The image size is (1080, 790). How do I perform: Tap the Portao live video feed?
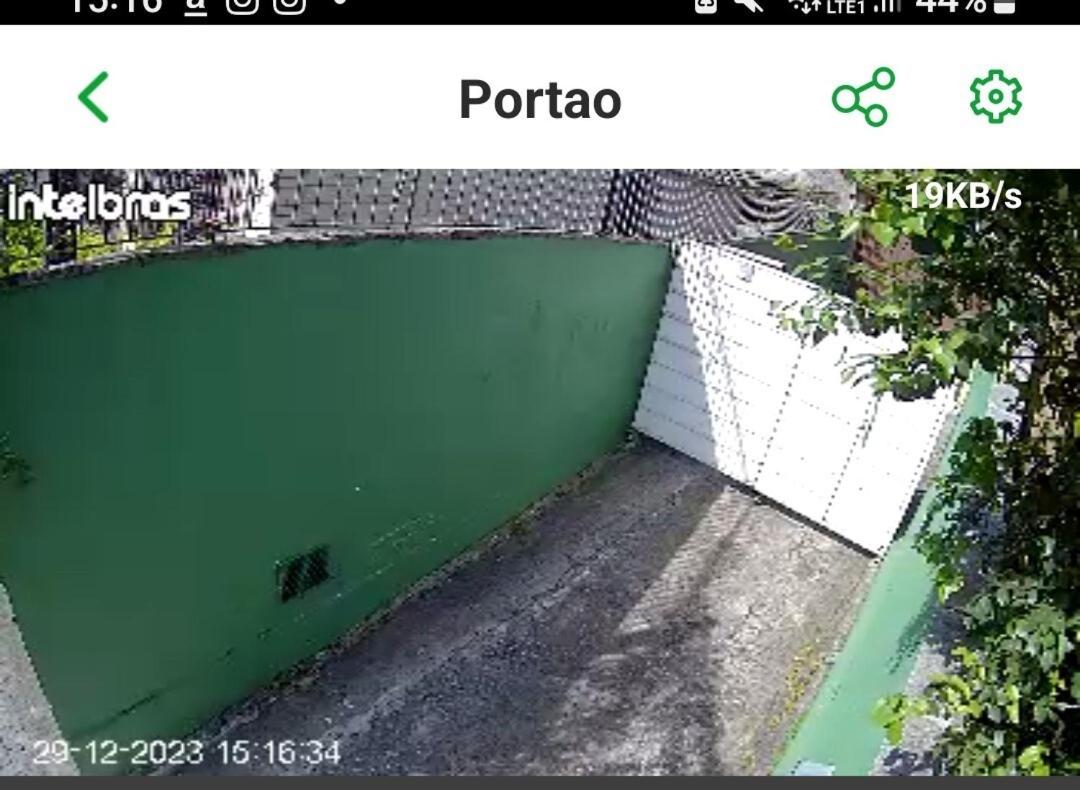tap(540, 470)
